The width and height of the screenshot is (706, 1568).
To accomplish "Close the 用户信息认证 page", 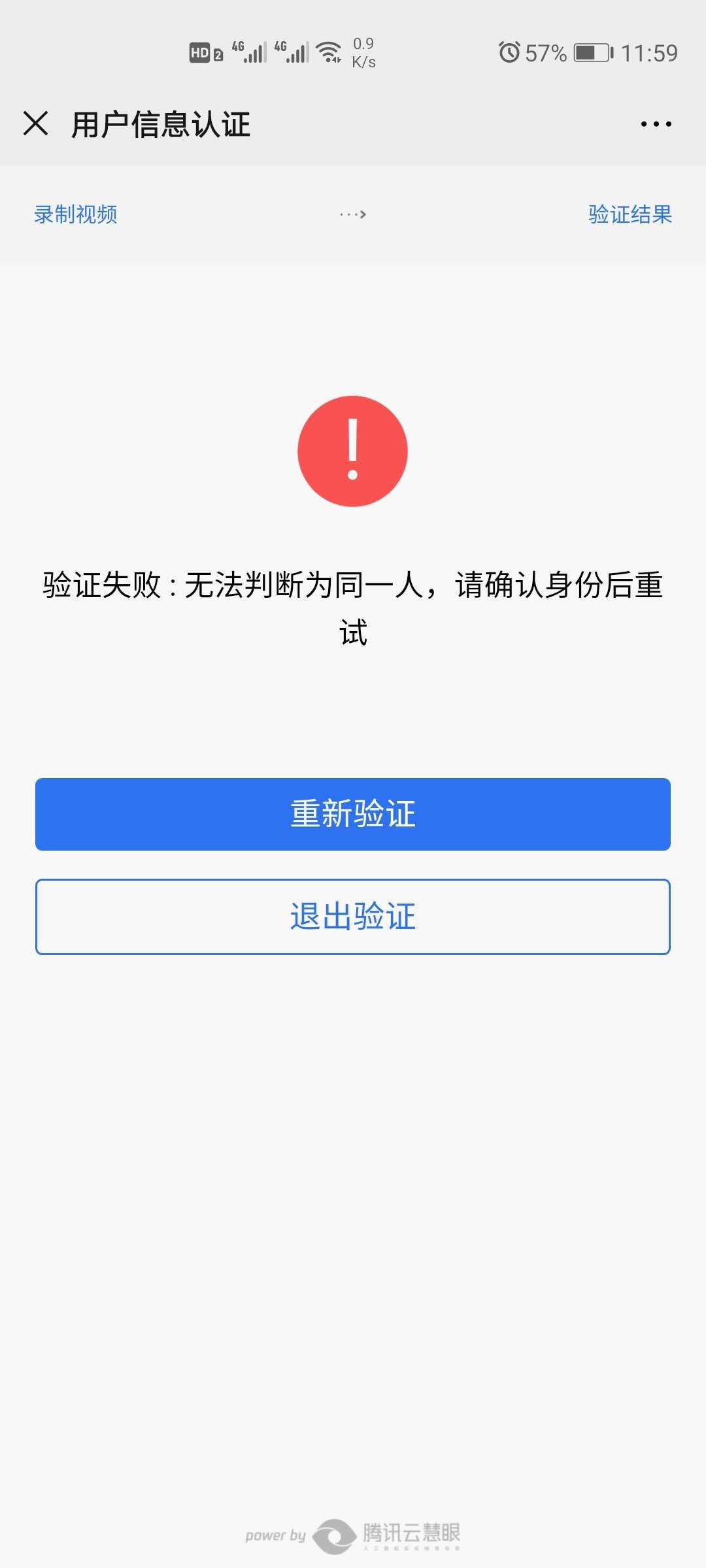I will pyautogui.click(x=36, y=123).
